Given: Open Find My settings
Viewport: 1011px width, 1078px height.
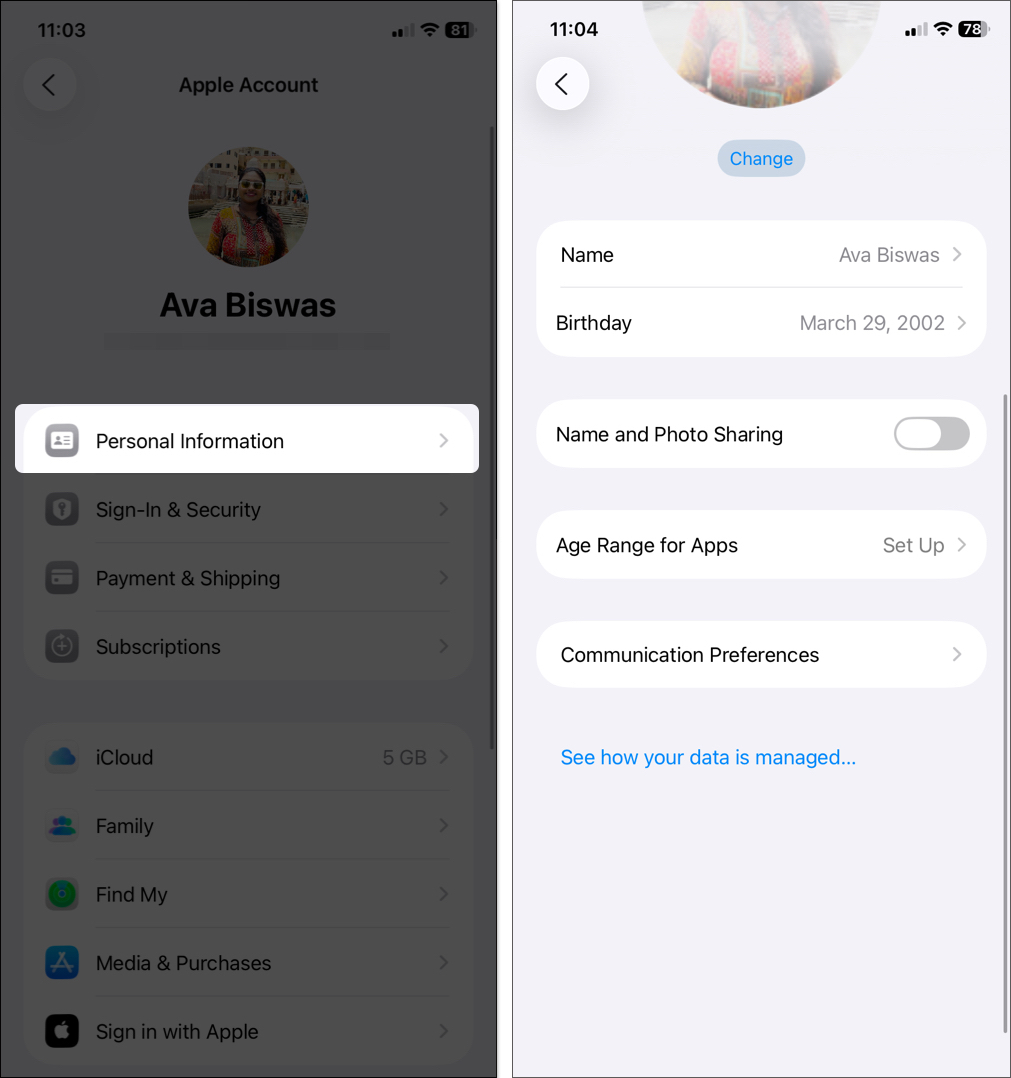Looking at the screenshot, I should [247, 895].
